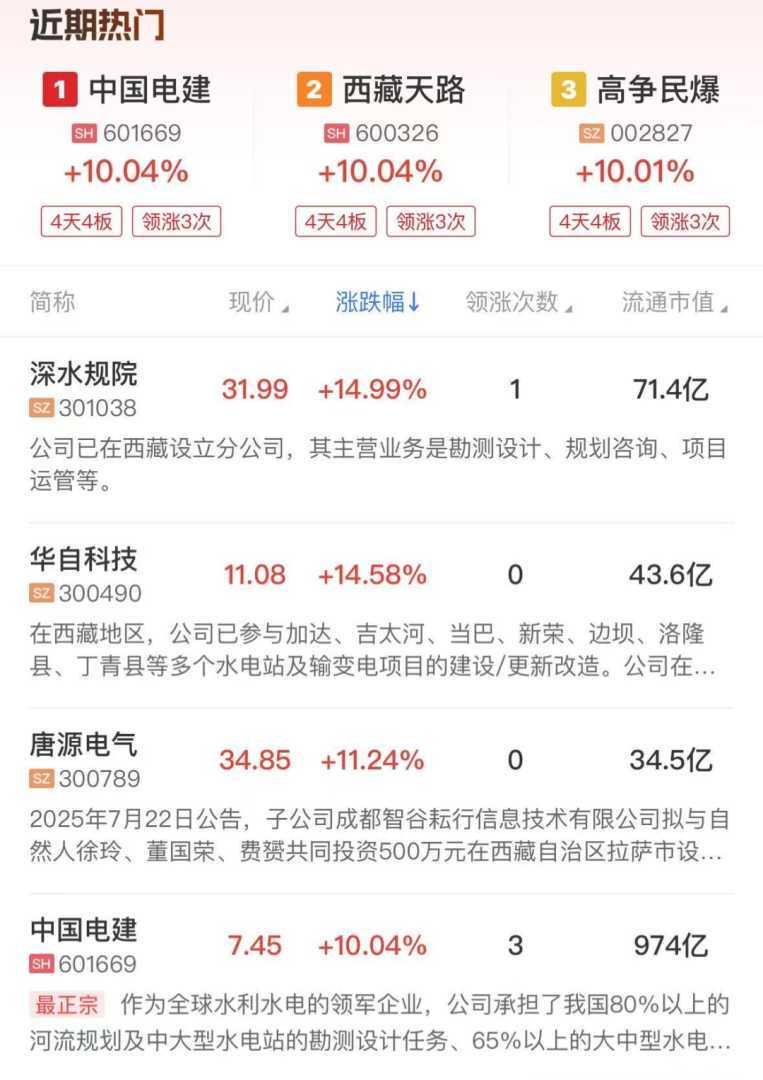Sort the list by 流通市值
The height and width of the screenshot is (1080, 763).
click(x=674, y=302)
